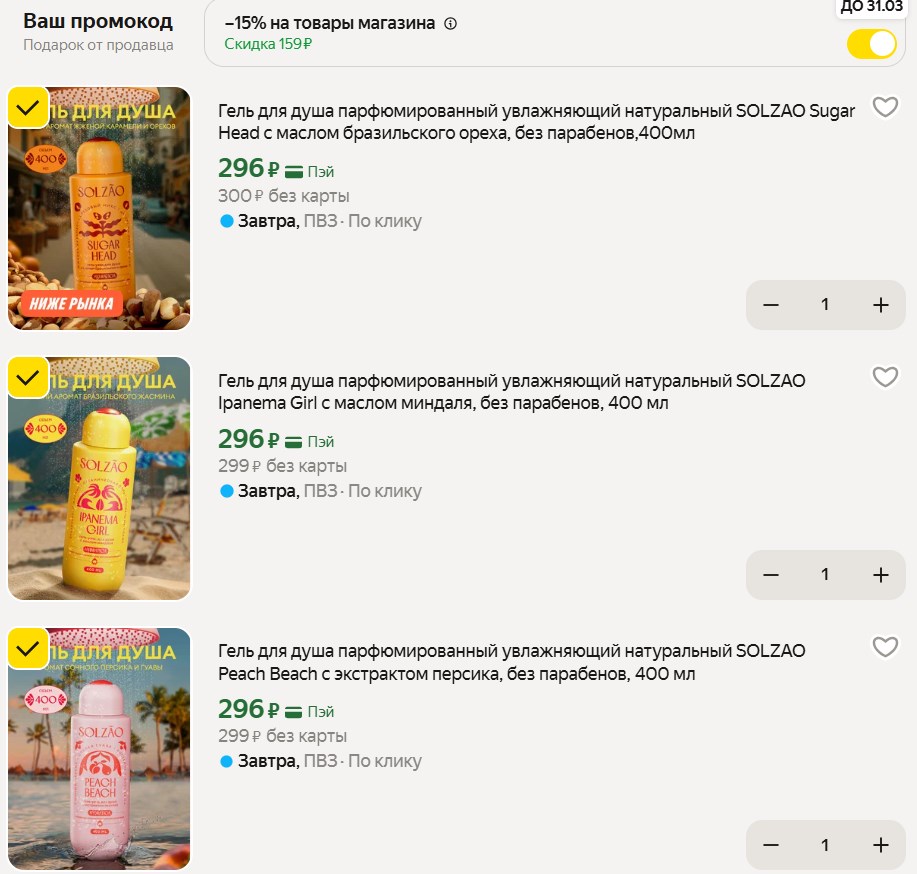Uncheck the Peach Beach shower gel
The height and width of the screenshot is (874, 917).
(x=28, y=647)
